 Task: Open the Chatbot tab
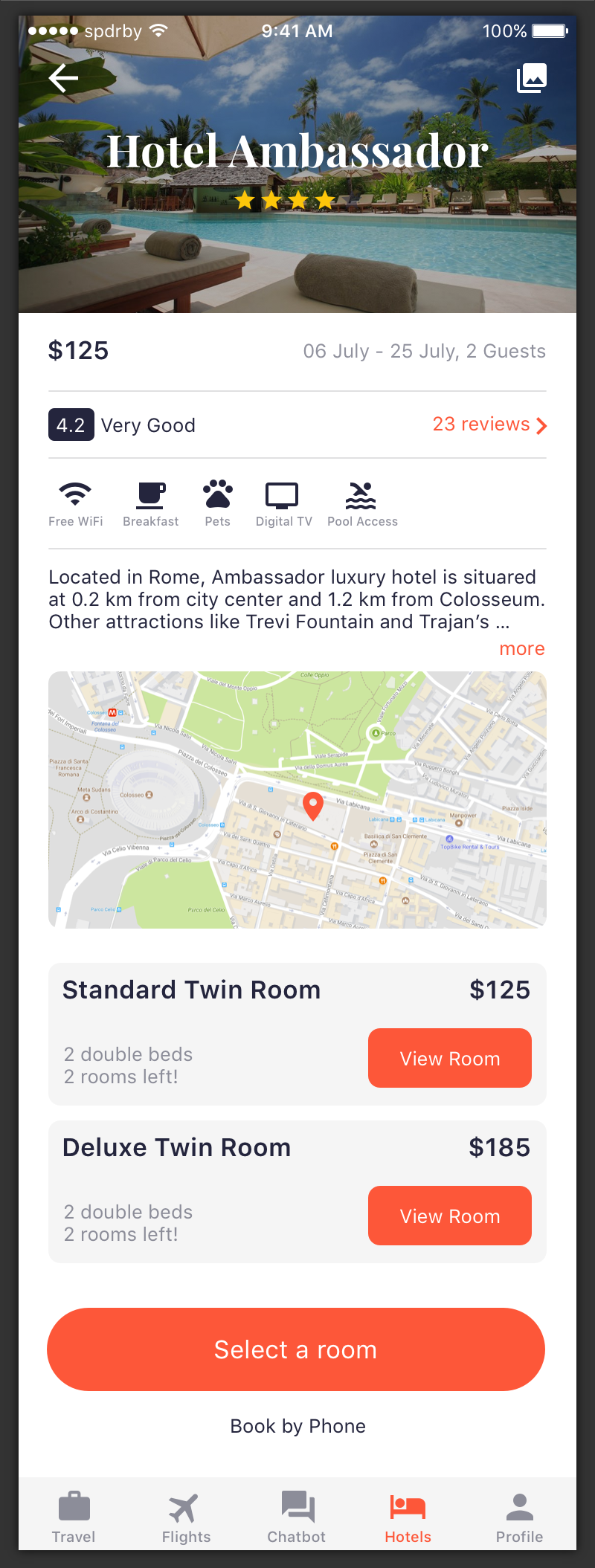point(297,1517)
